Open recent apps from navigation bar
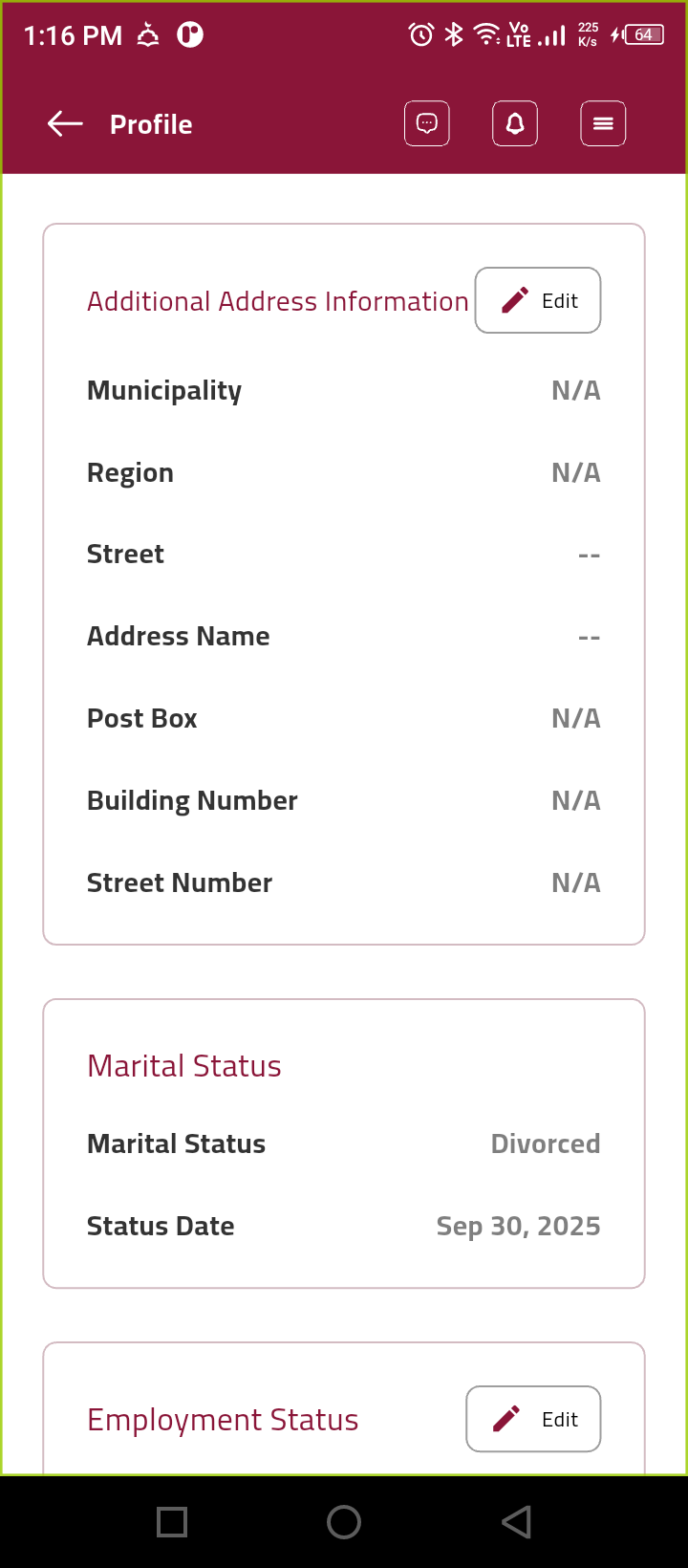This screenshot has width=688, height=1568. (172, 1522)
